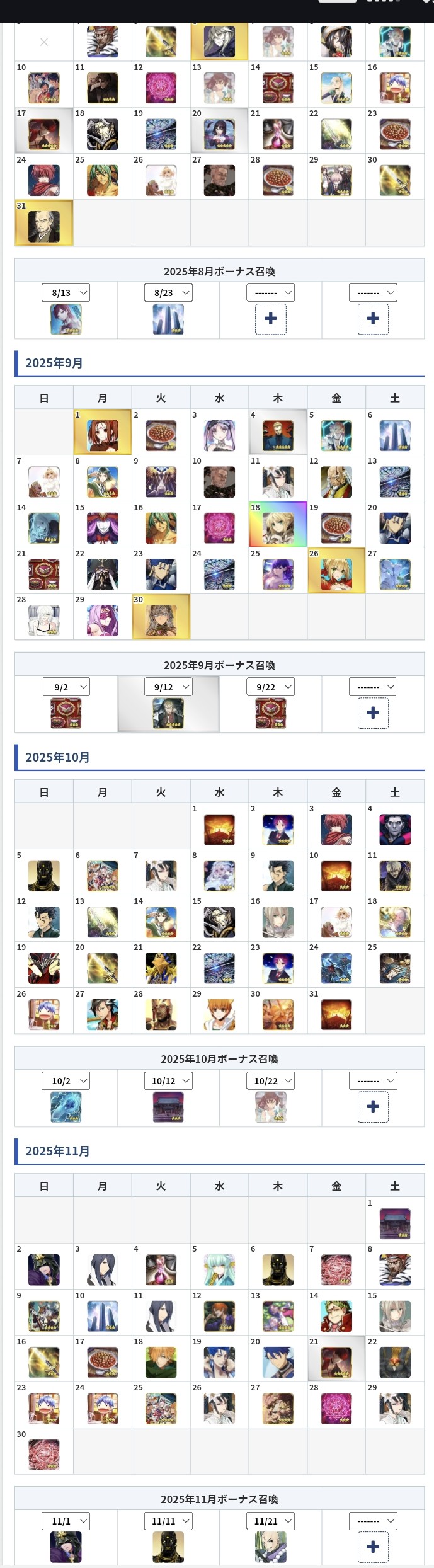The width and height of the screenshot is (434, 1568).
Task: Open the 8/23 bonus summon date dropdown
Action: click(x=168, y=293)
